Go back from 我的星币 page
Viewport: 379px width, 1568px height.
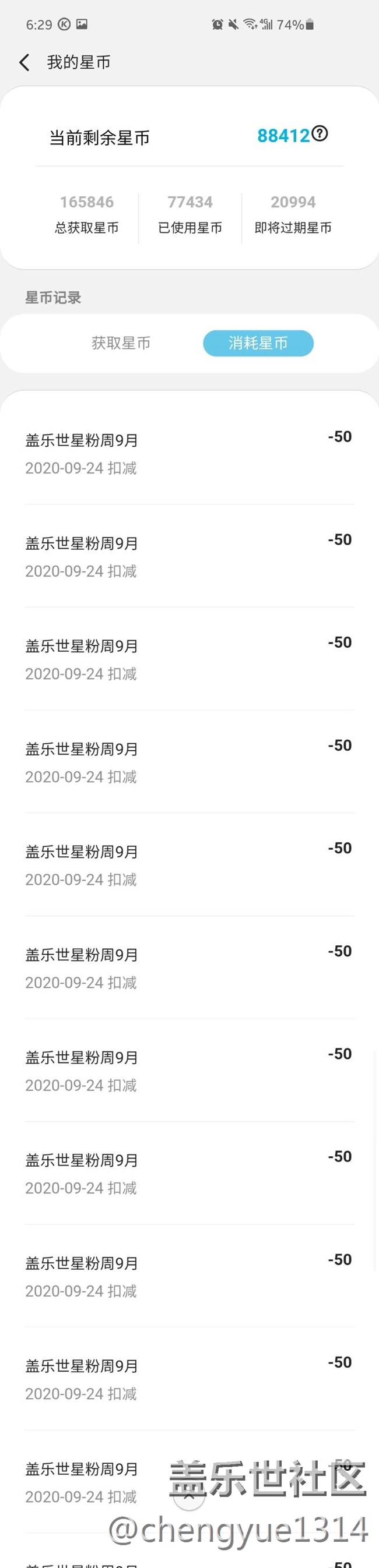point(24,62)
